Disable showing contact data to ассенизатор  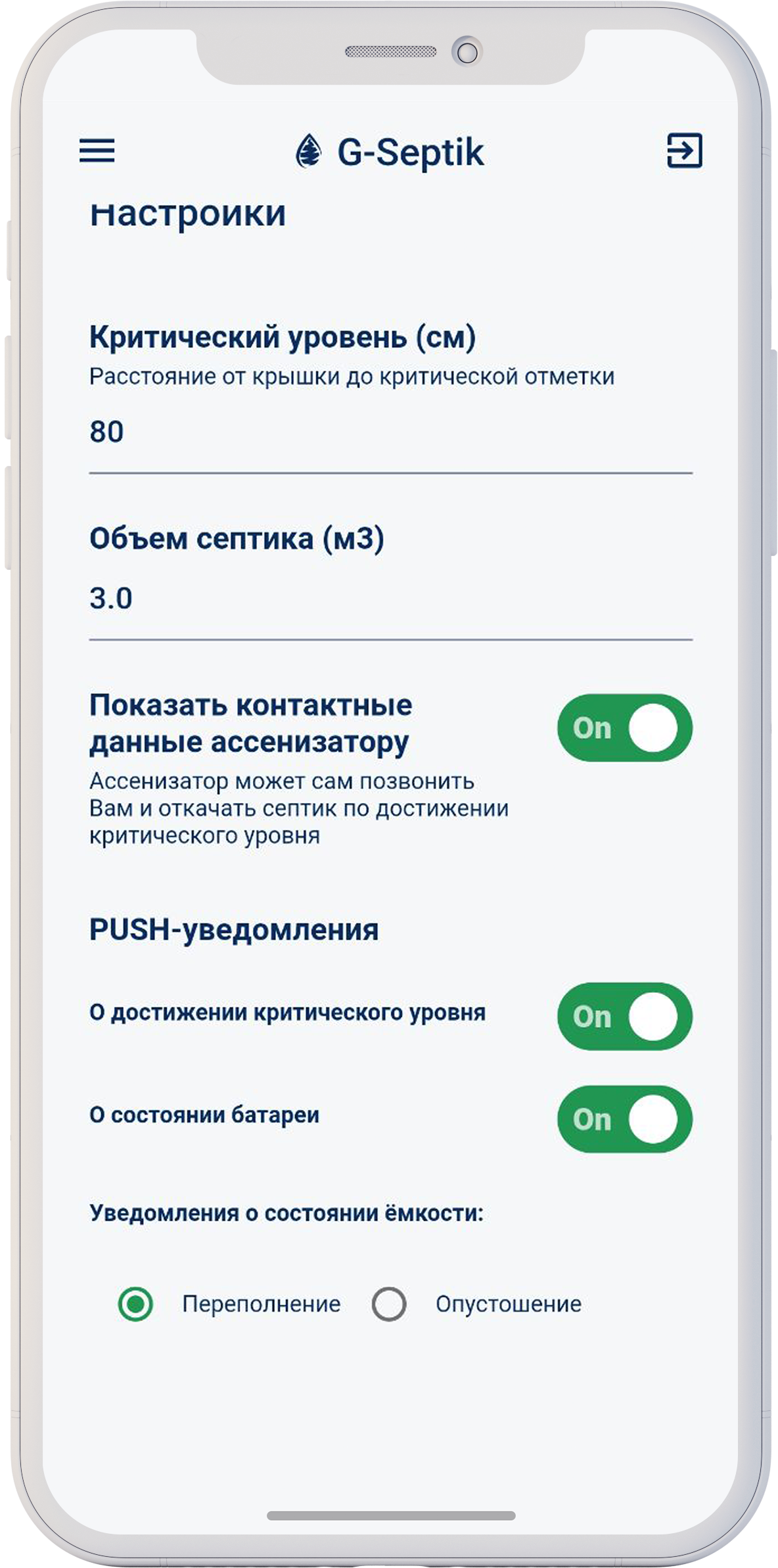click(x=624, y=728)
